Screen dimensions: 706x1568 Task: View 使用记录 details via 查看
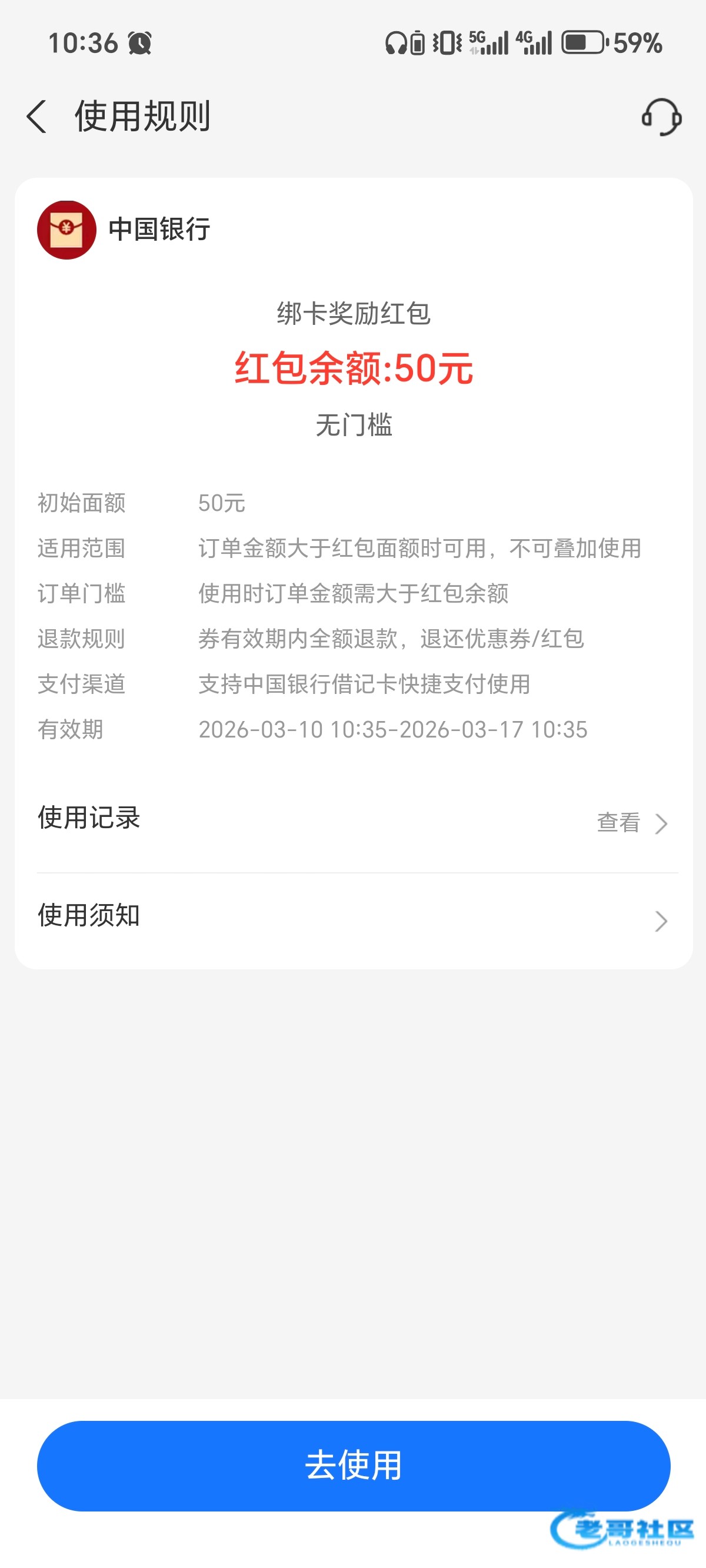[x=632, y=822]
